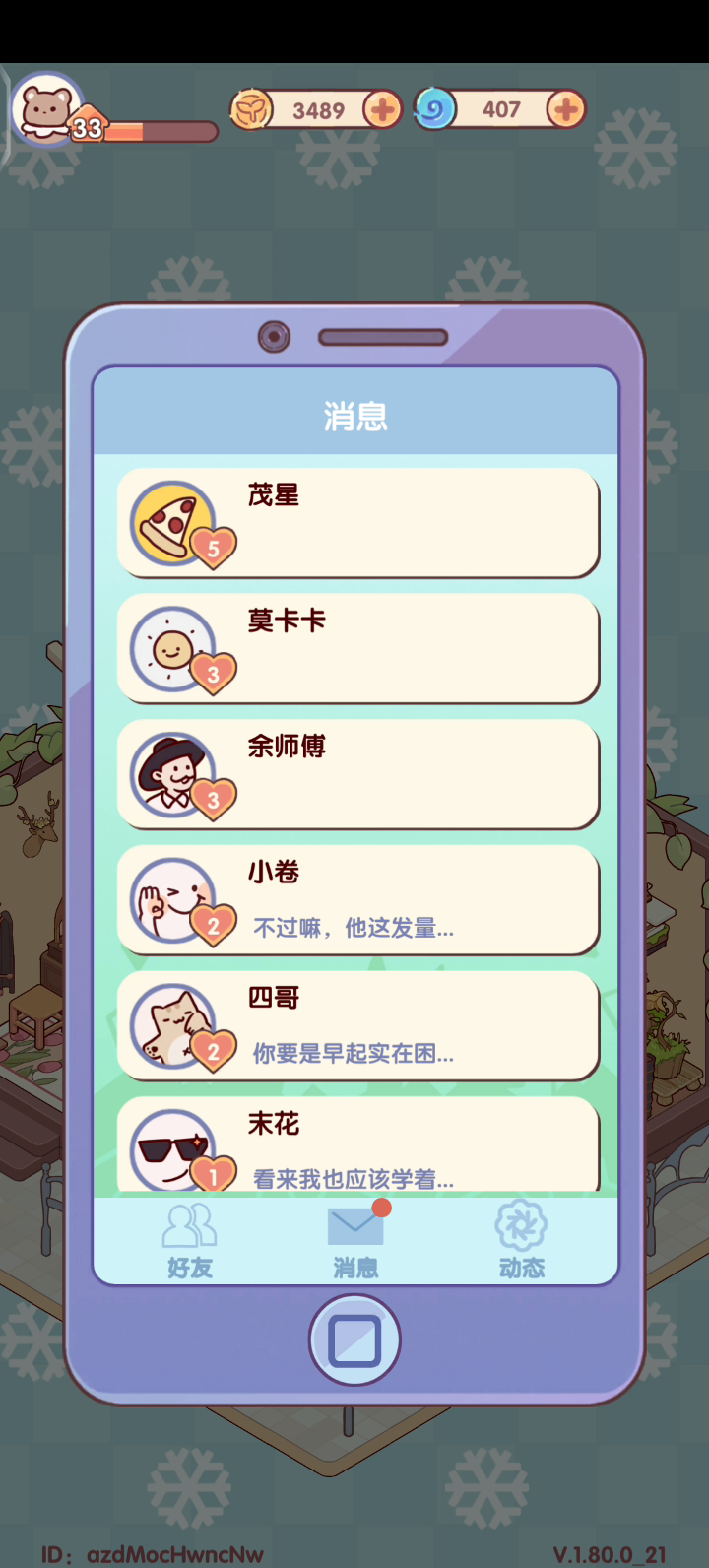
Task: Switch to the 动态 tab
Action: point(521,1241)
